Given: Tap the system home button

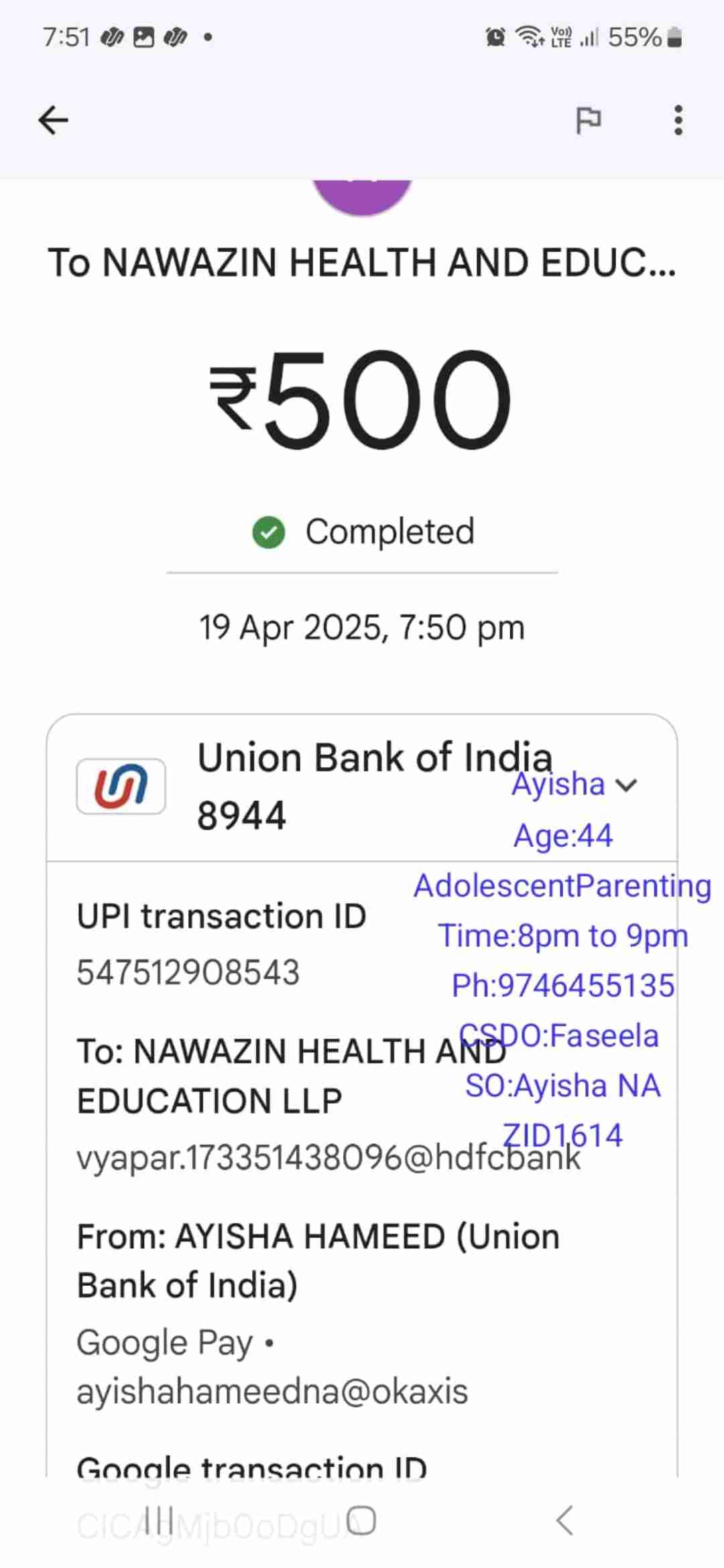Looking at the screenshot, I should coord(361,1520).
